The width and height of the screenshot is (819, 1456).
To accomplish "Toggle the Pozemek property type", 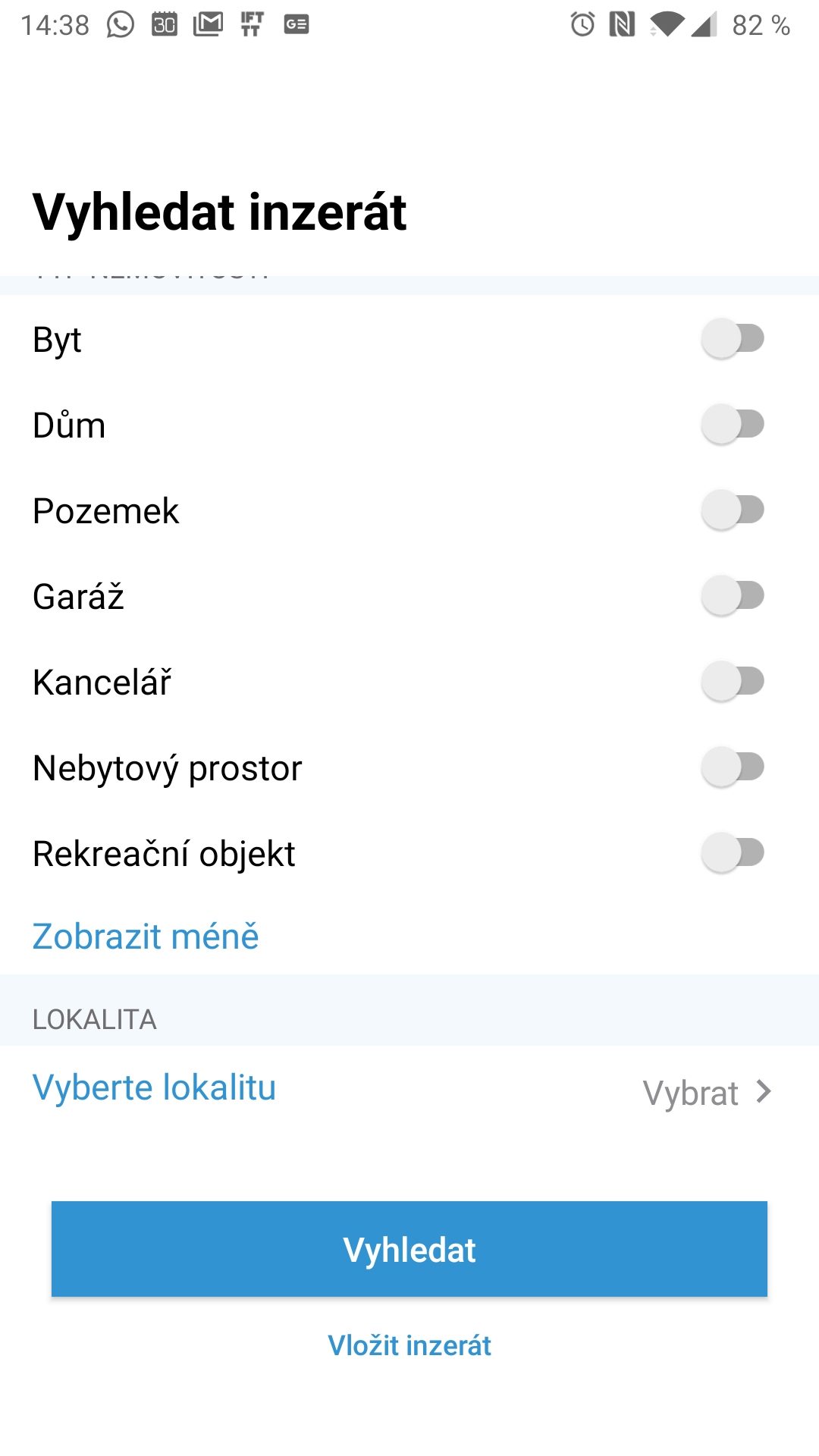I will (733, 510).
